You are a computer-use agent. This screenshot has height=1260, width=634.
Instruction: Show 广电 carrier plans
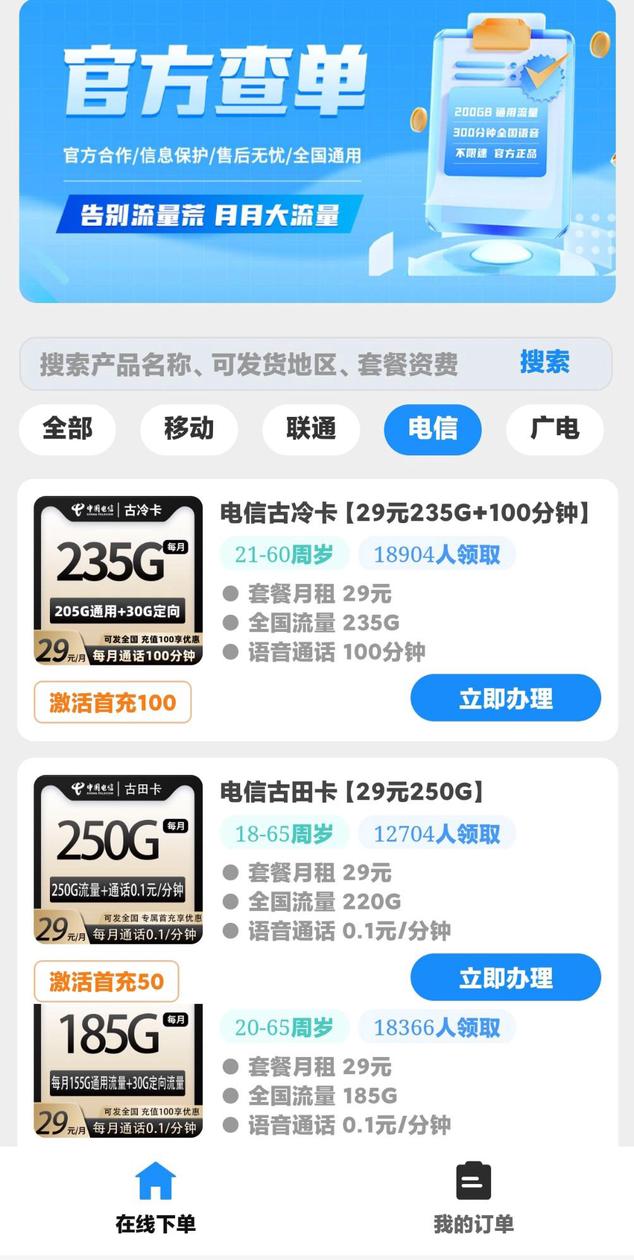click(555, 429)
